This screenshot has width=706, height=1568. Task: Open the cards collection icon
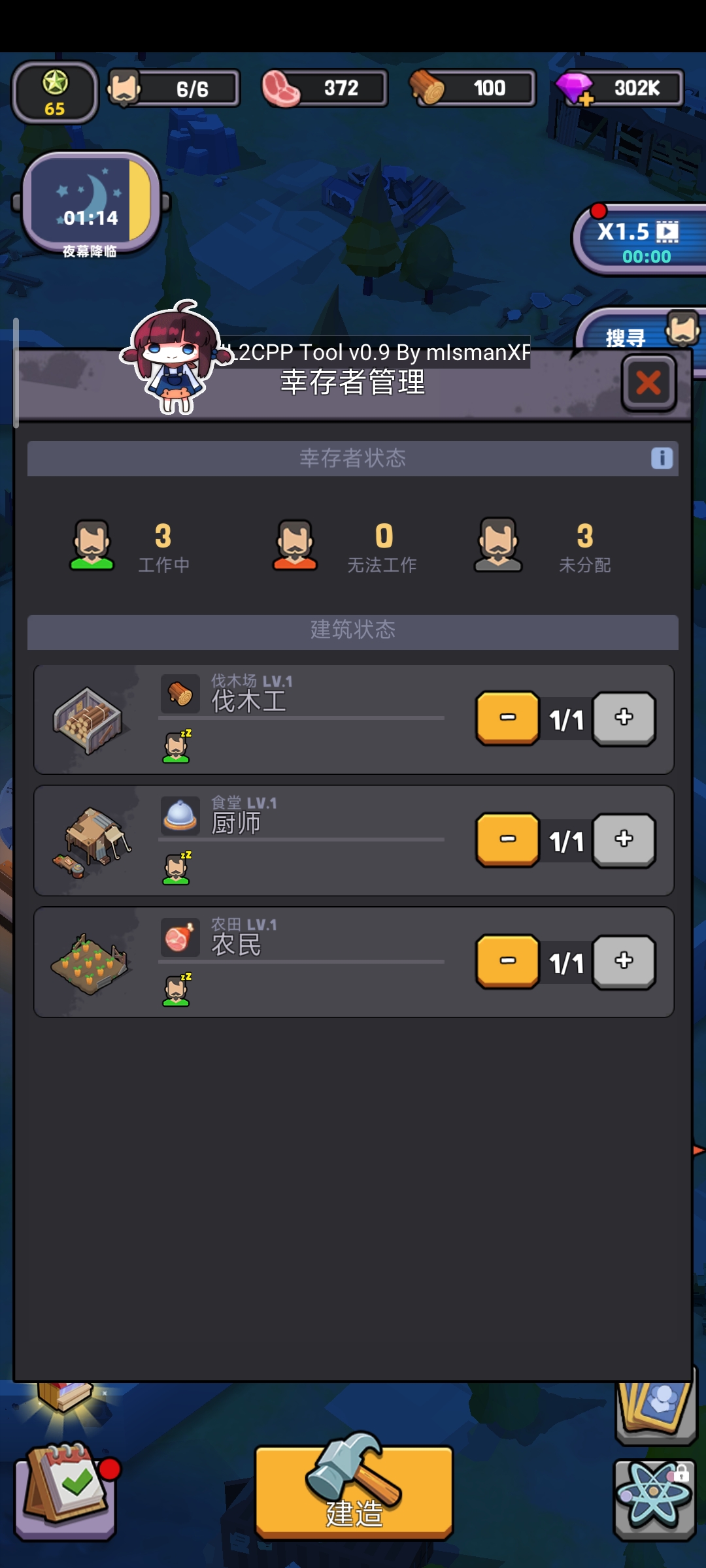(656, 1411)
